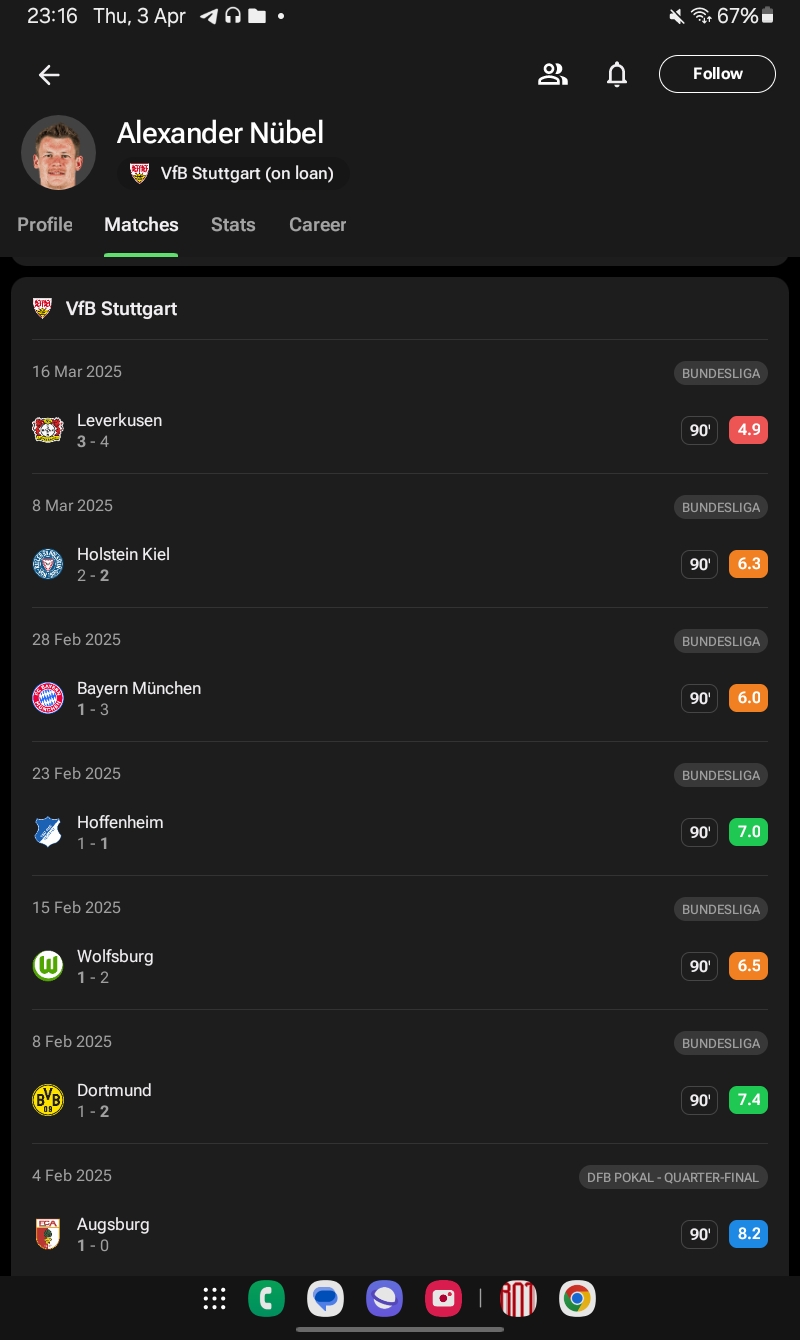The image size is (800, 1340).
Task: Launch Chrome from the taskbar
Action: point(577,1299)
